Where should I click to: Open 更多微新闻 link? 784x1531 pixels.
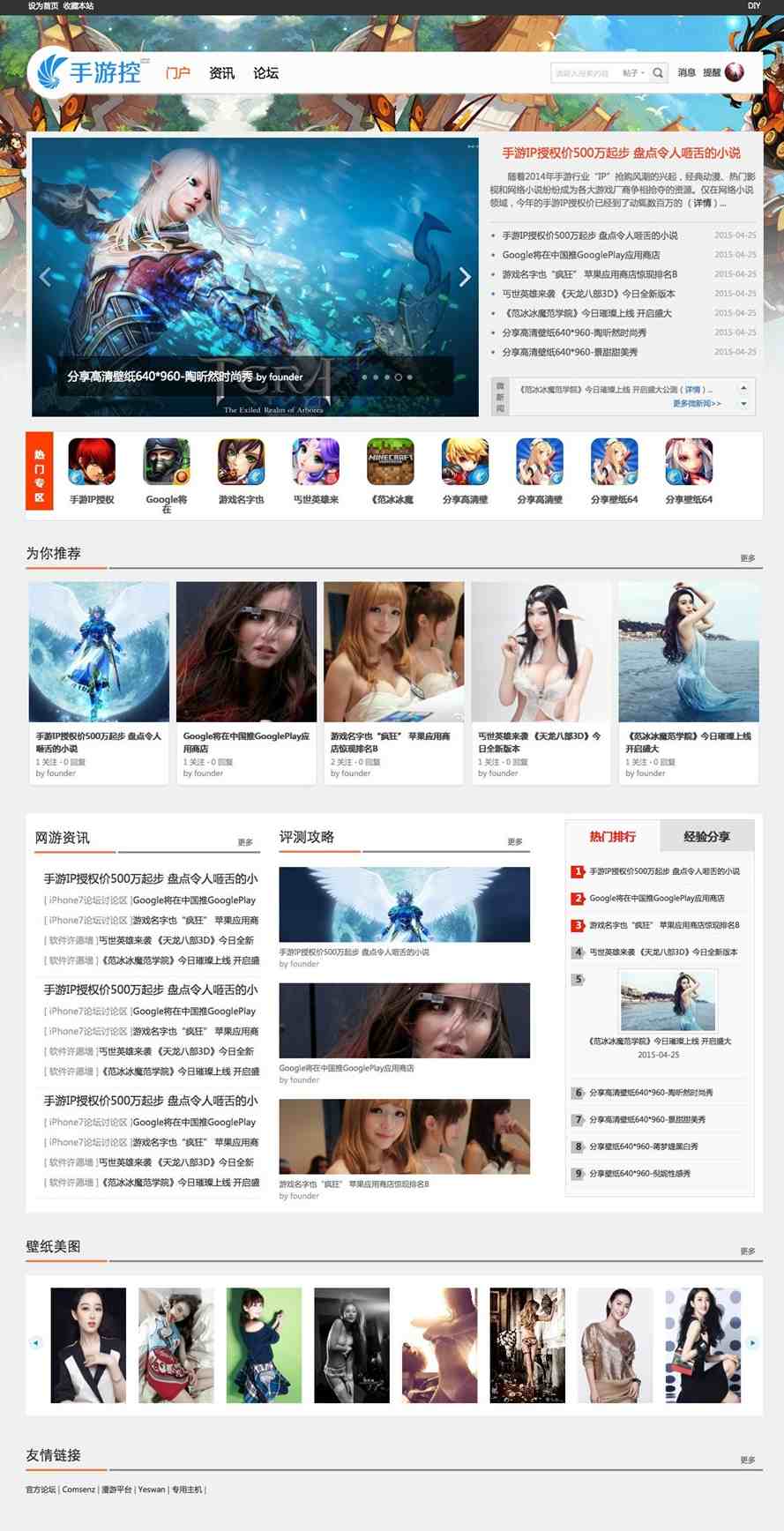tap(696, 403)
